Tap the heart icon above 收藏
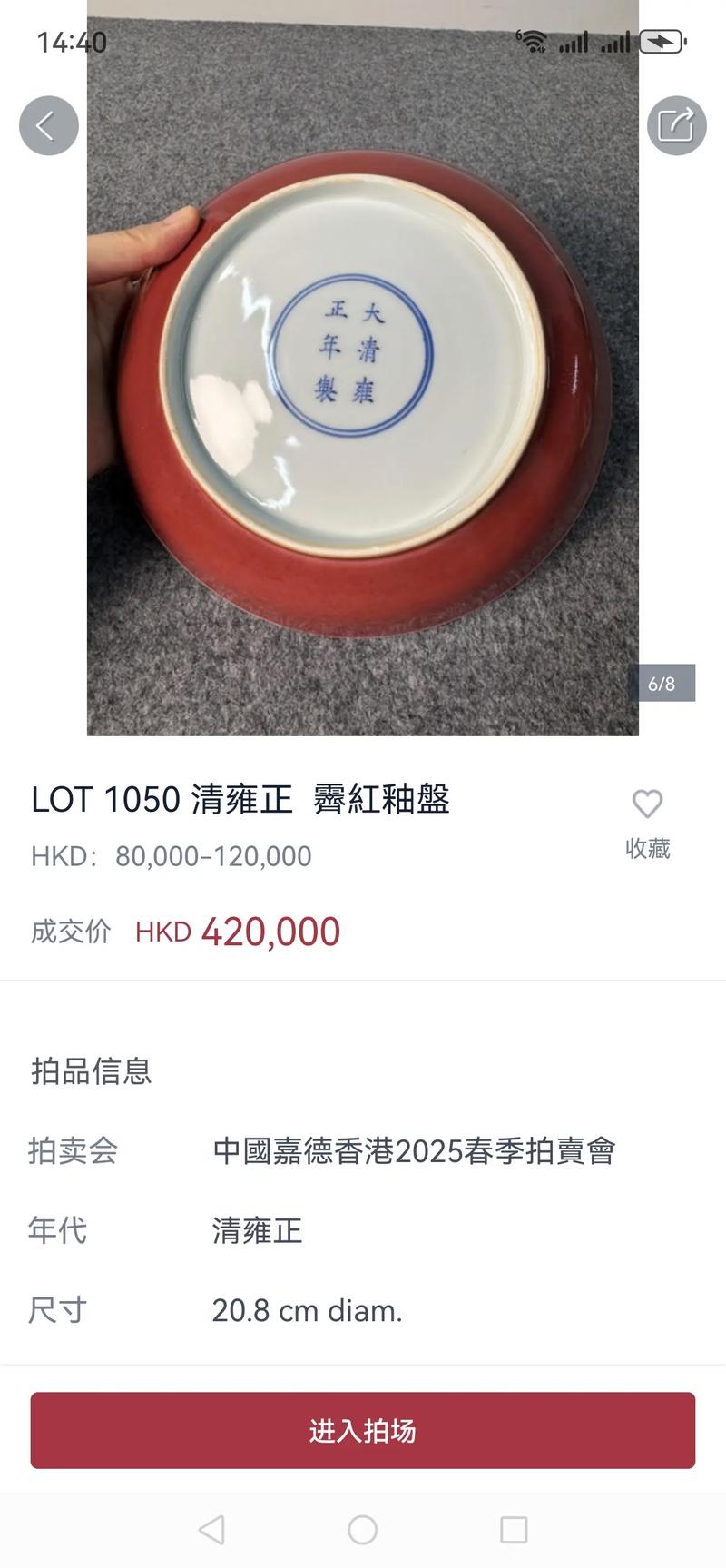This screenshot has height=1568, width=726. click(647, 804)
